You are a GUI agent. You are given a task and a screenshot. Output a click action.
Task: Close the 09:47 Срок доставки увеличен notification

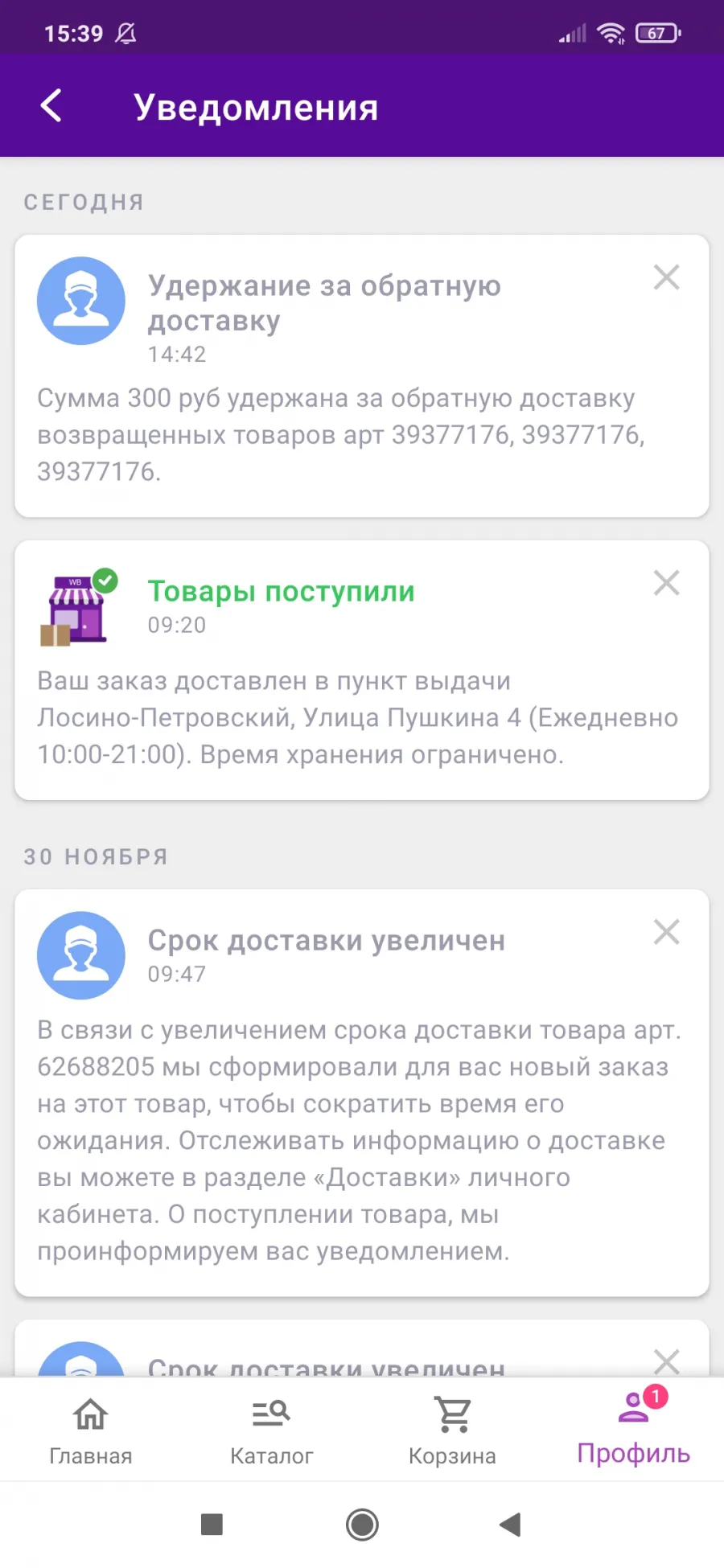666,932
